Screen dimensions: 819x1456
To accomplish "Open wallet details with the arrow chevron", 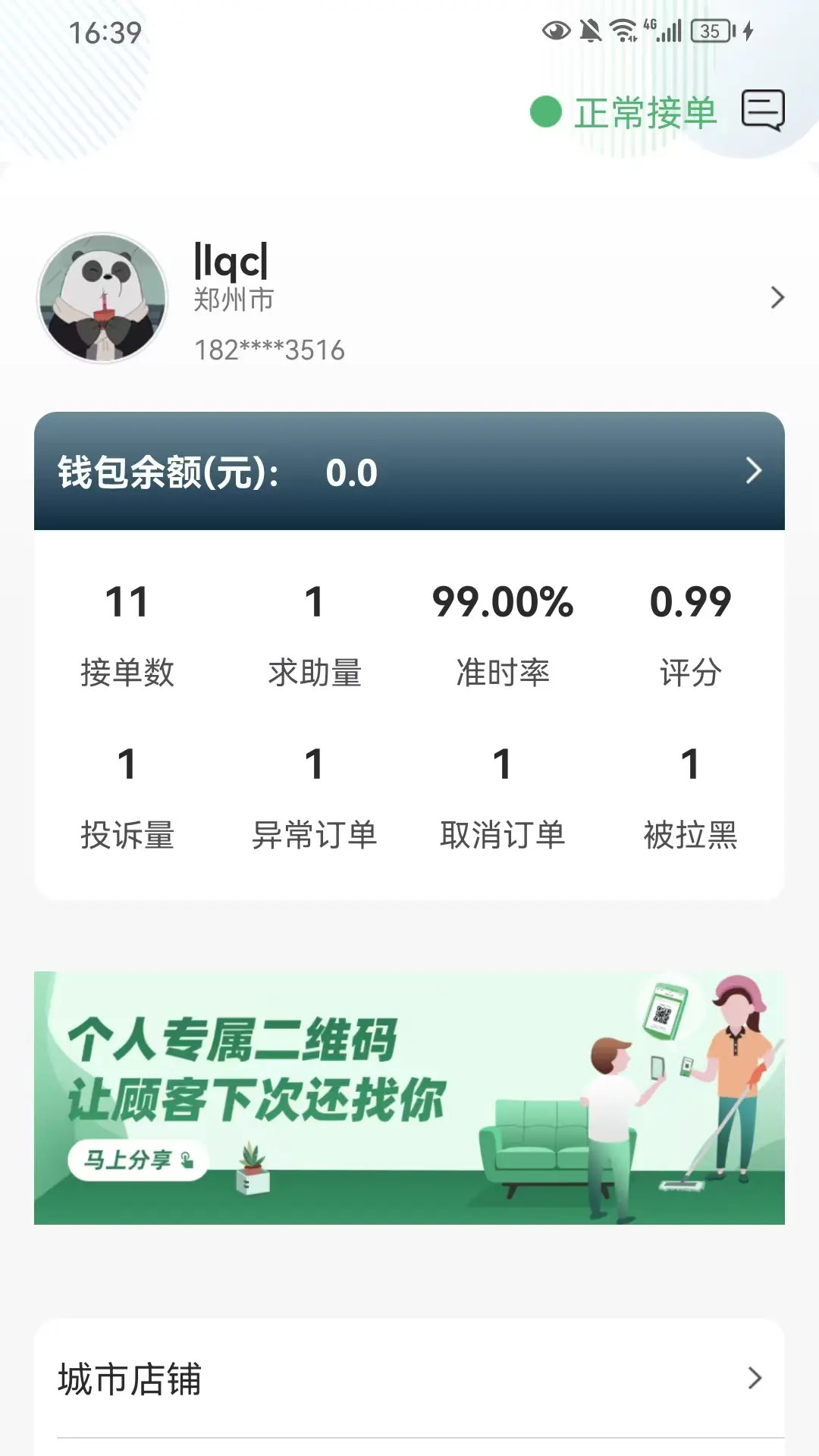I will tap(753, 470).
